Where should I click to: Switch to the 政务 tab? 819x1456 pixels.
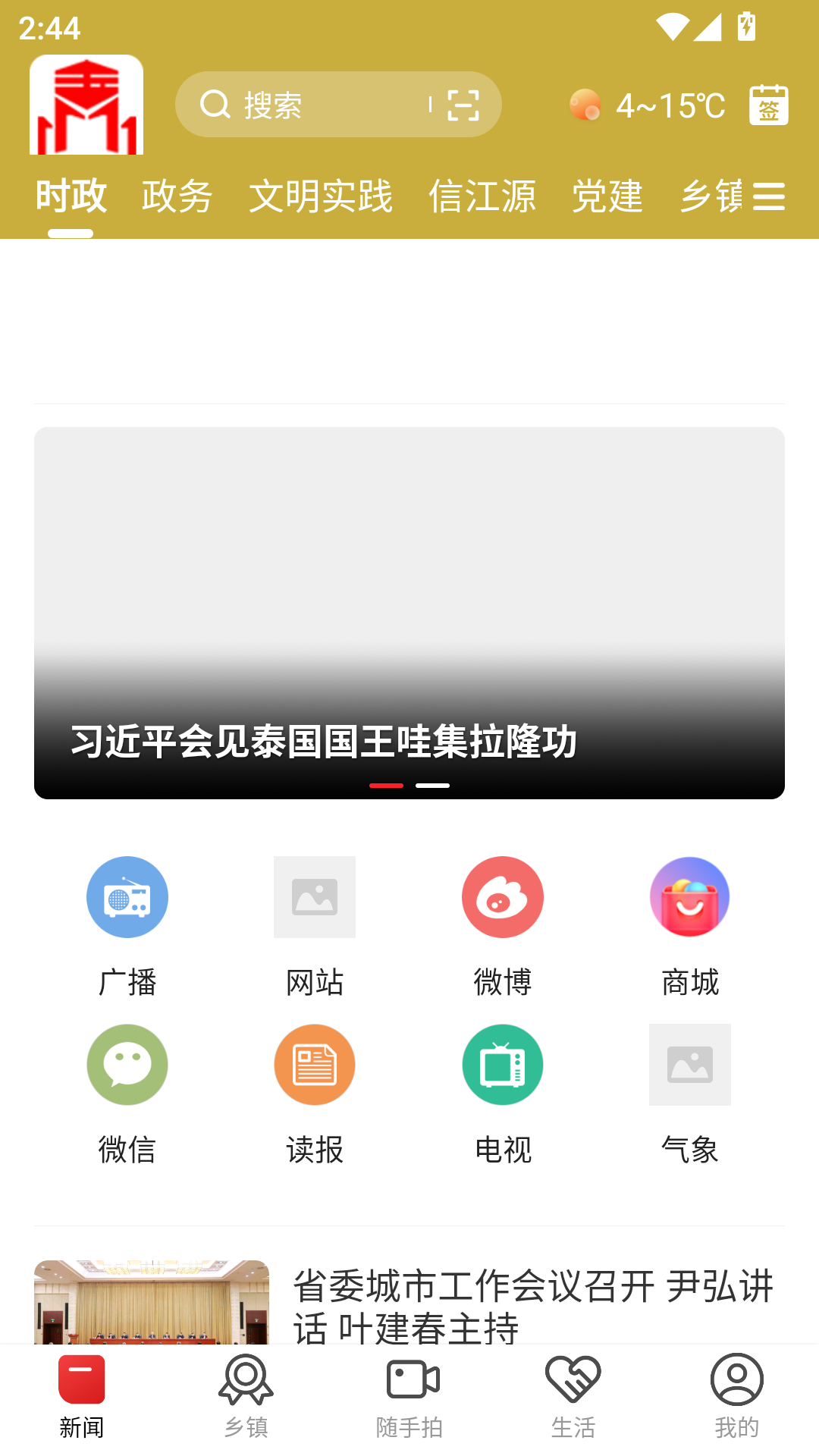point(176,195)
